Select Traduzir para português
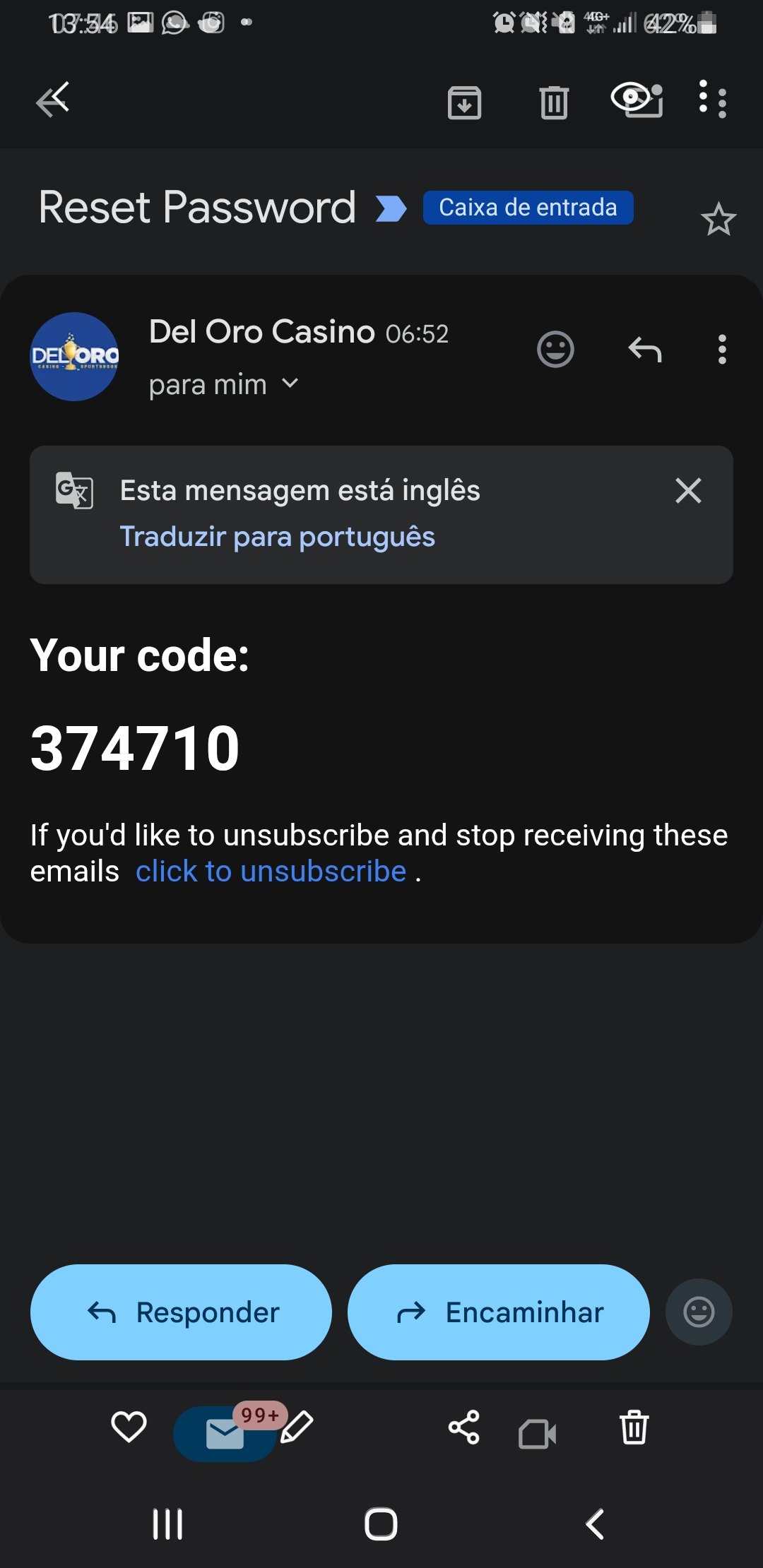The image size is (763, 1568). coord(277,537)
